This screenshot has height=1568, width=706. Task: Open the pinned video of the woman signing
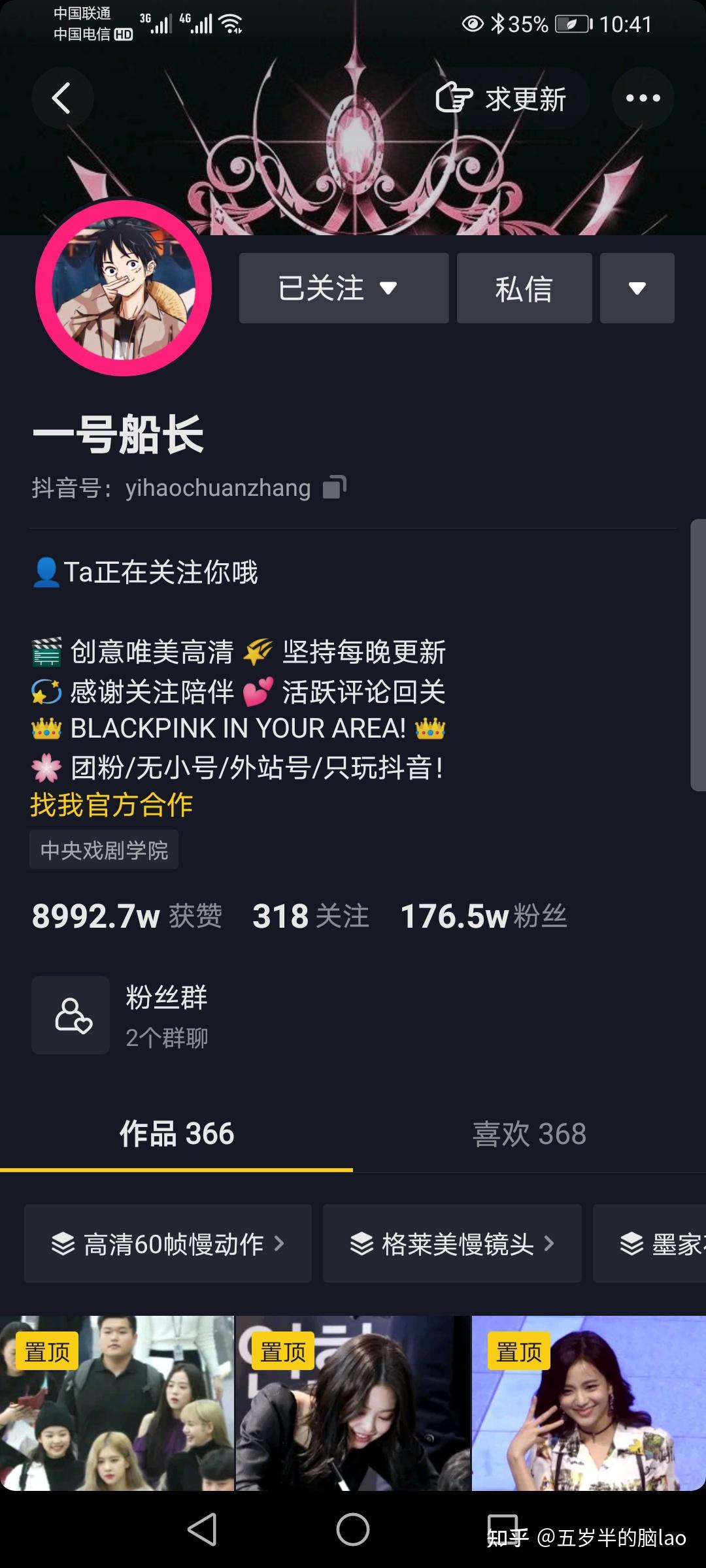pos(353,1403)
